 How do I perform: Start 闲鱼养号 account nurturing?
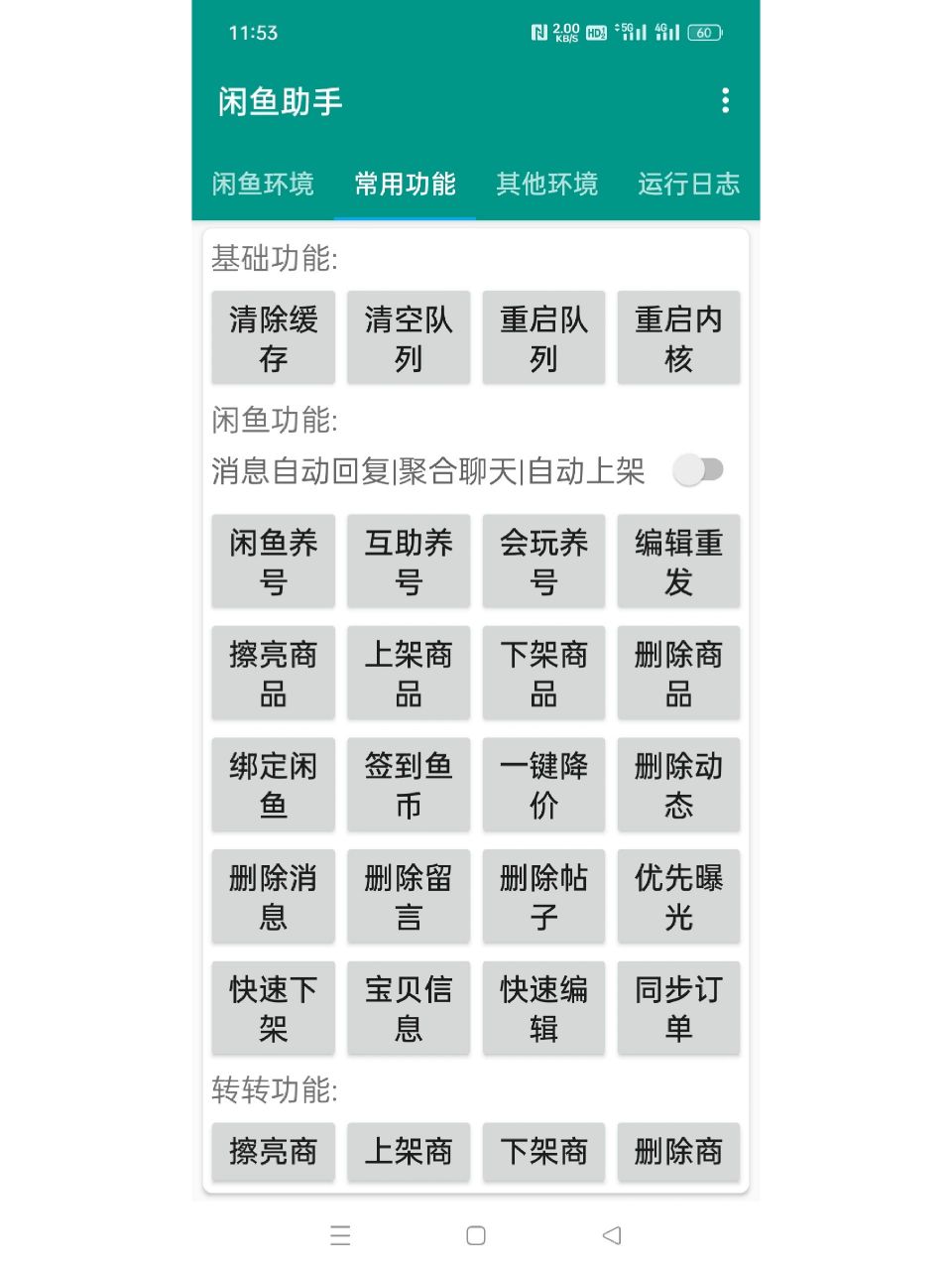tap(273, 561)
